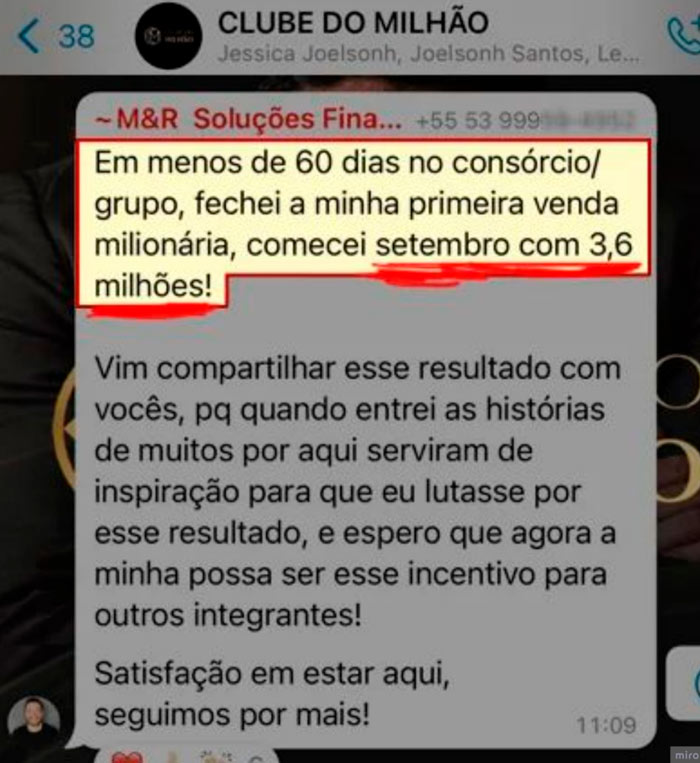Go back to the chats list

tap(55, 37)
